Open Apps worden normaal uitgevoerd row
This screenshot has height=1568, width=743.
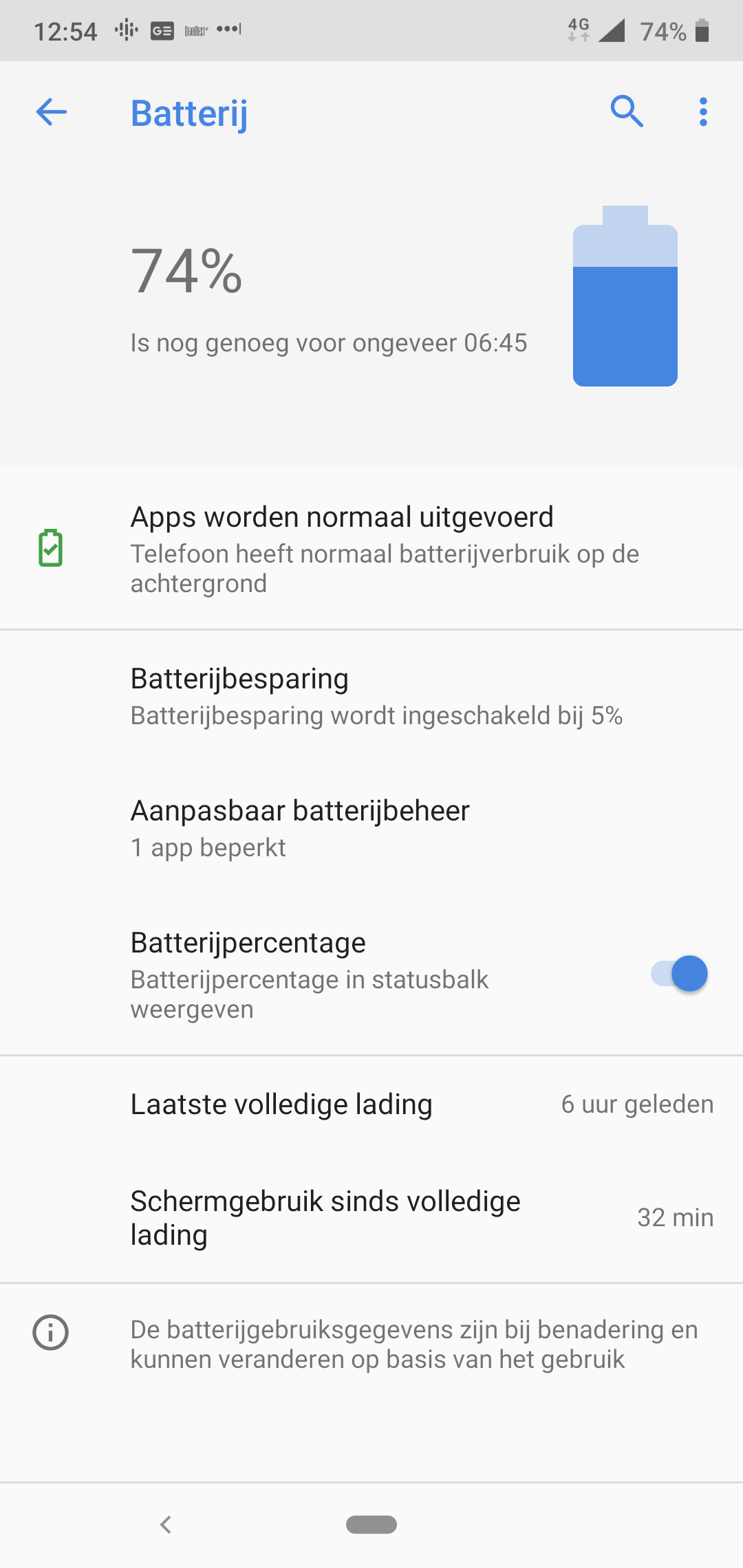point(371,549)
